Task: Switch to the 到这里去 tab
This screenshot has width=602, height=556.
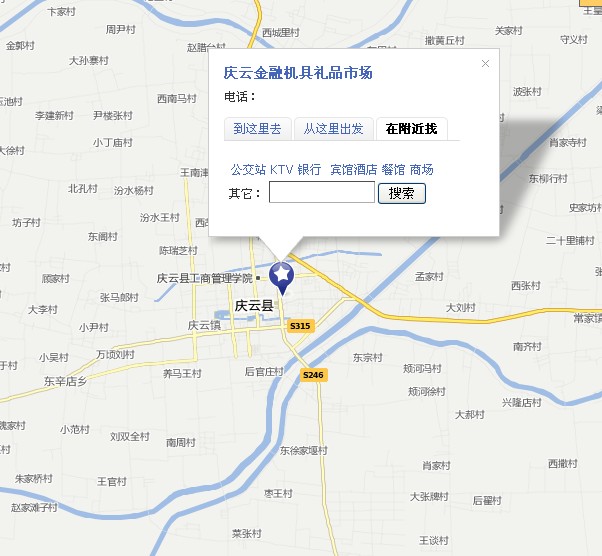Action: tap(257, 128)
